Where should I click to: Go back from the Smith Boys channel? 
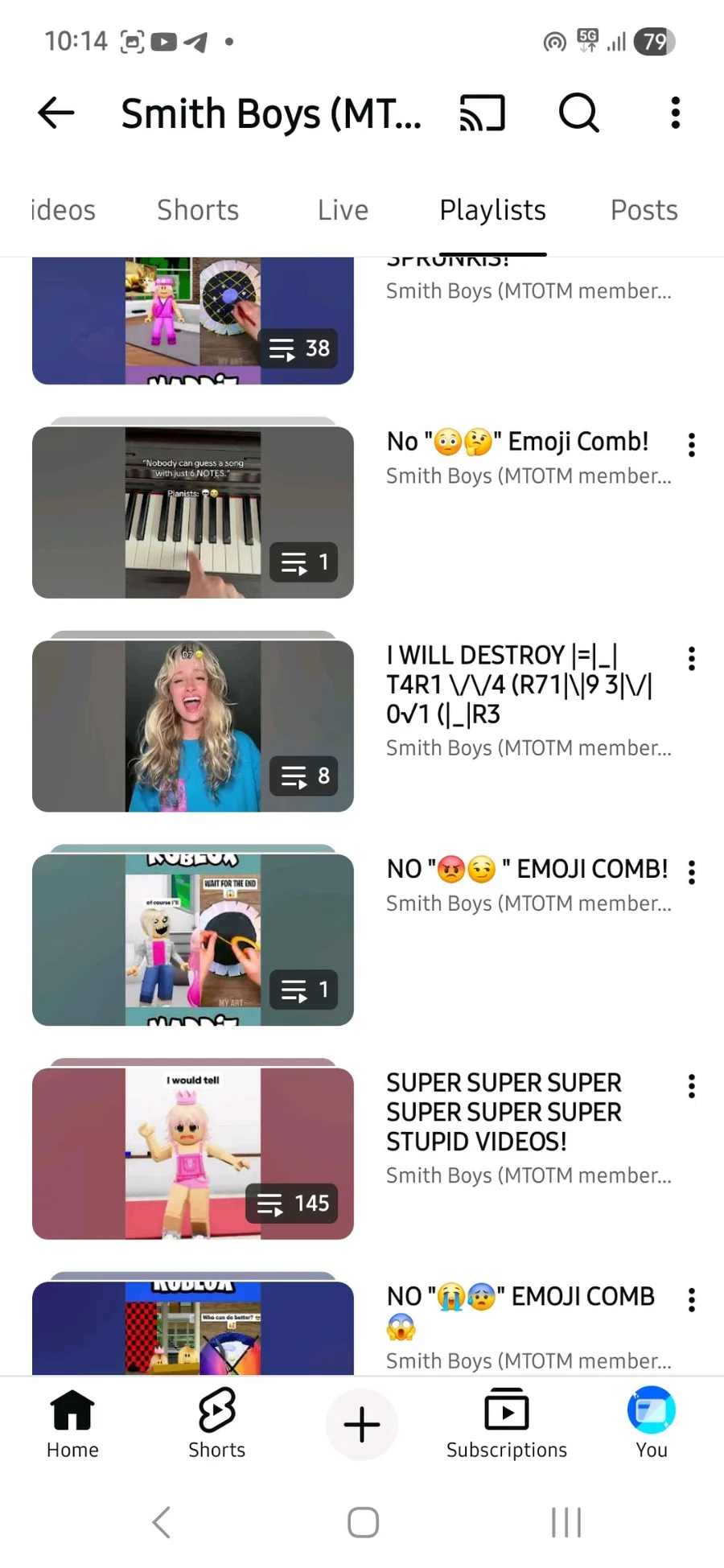coord(56,113)
